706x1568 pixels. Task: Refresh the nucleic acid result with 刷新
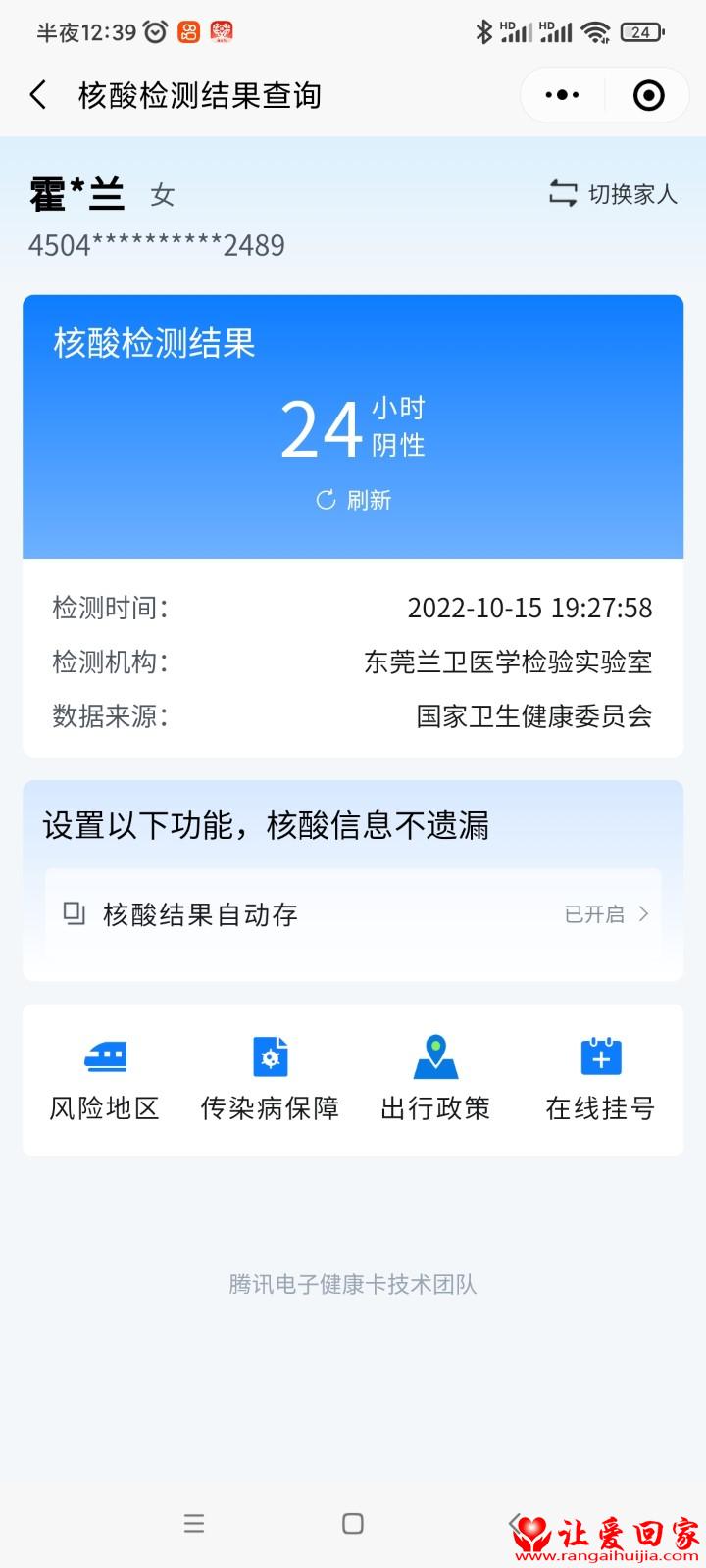point(353,500)
